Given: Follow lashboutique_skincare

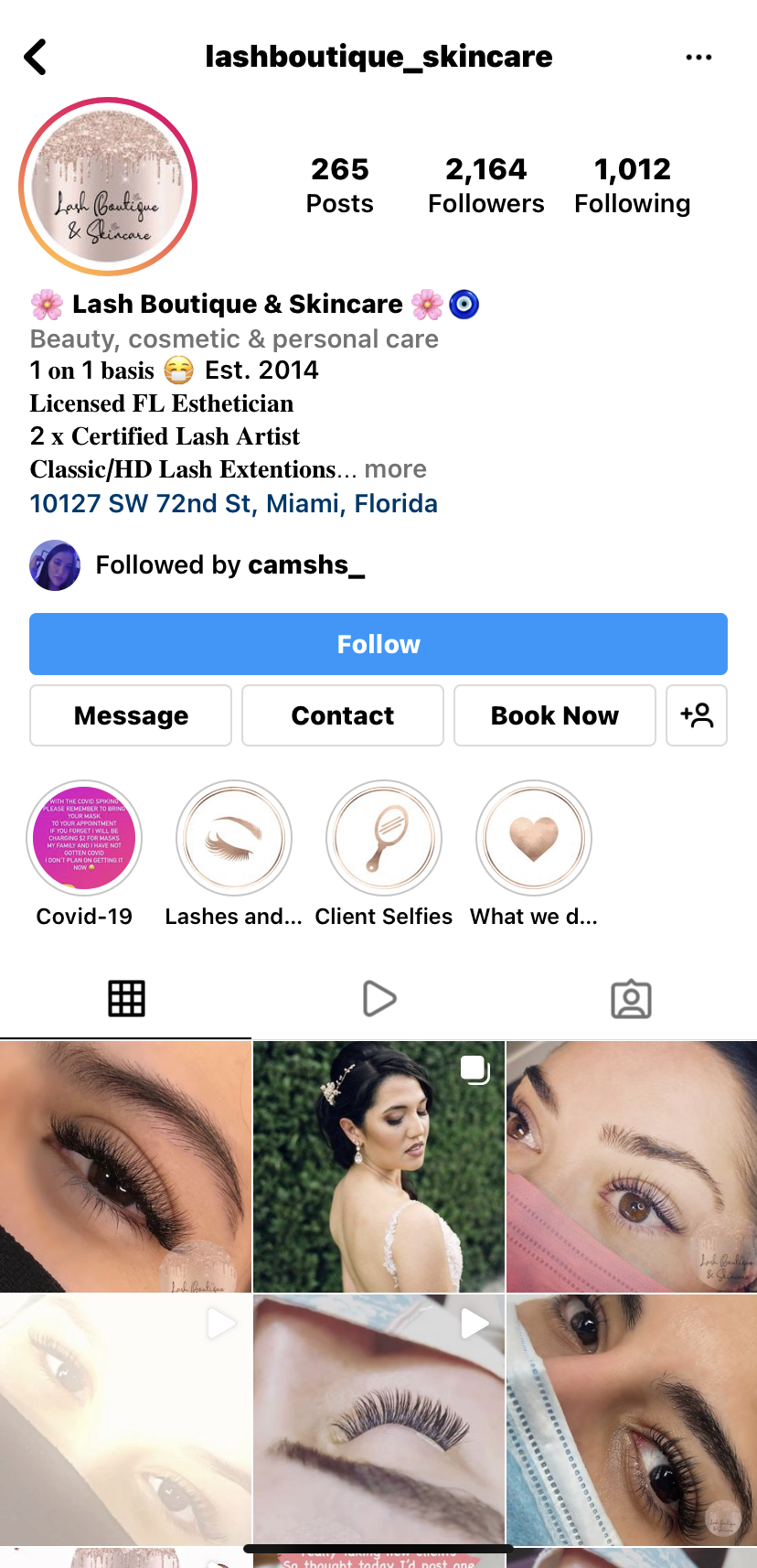Looking at the screenshot, I should click(378, 644).
